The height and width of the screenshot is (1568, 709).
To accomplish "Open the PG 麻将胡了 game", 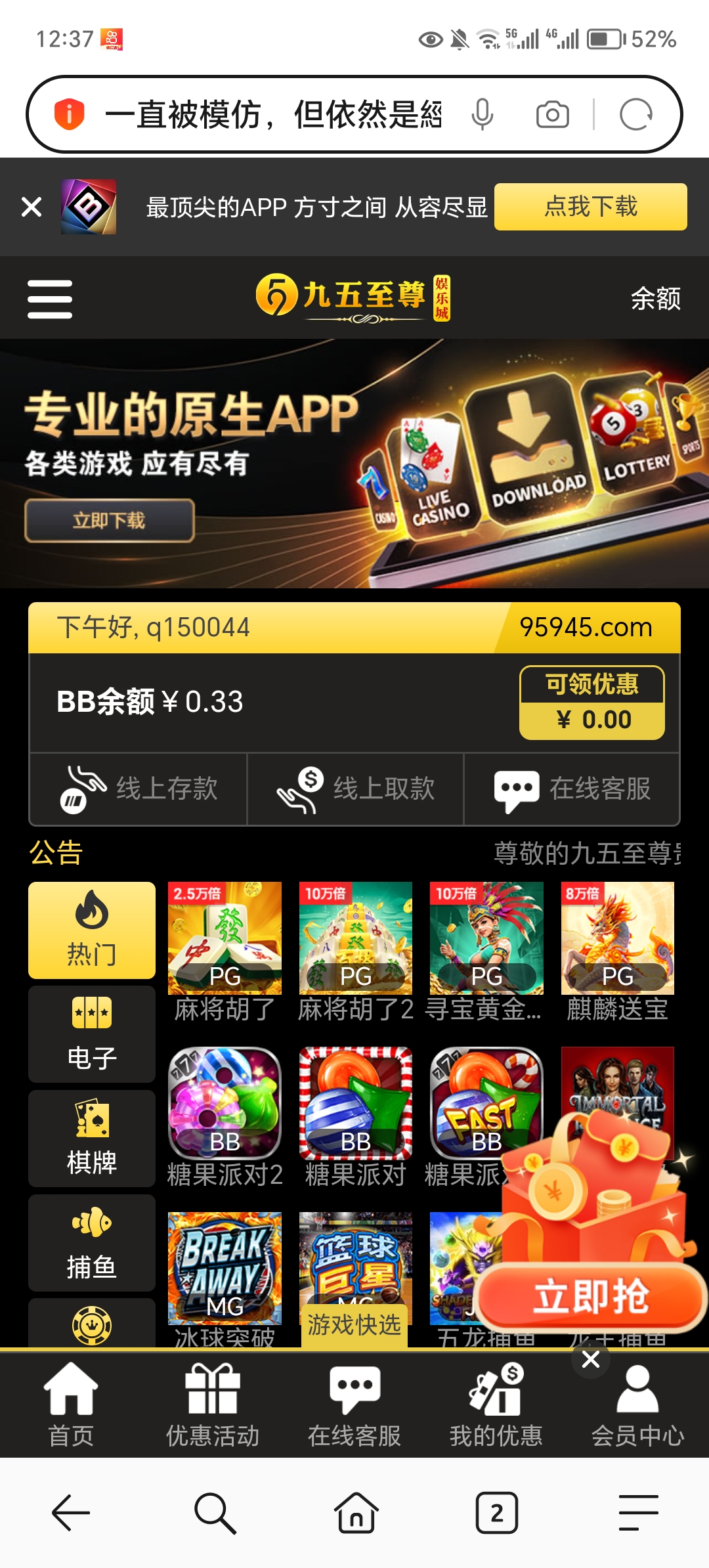I will tap(225, 939).
